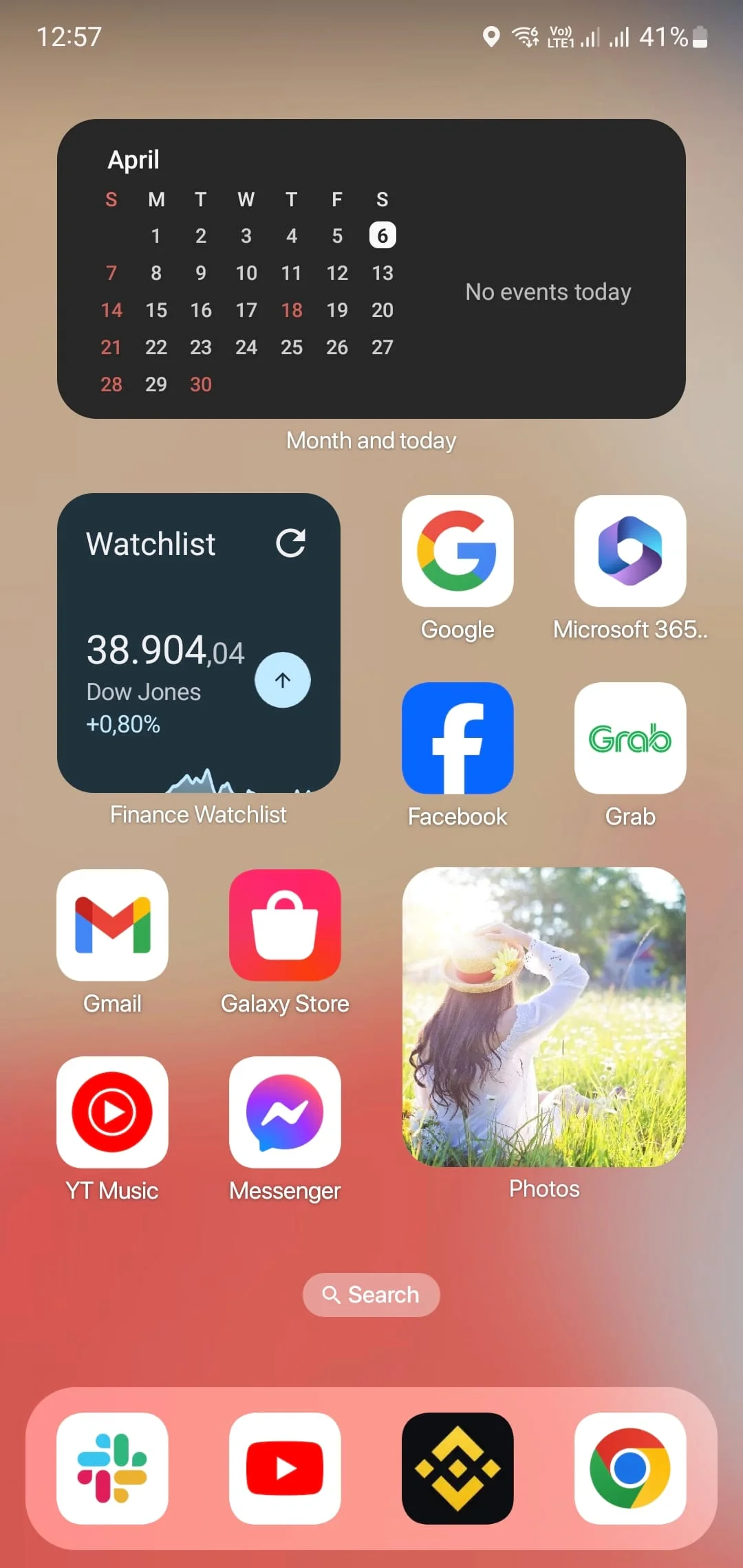Open Binance from the dock

[457, 1468]
